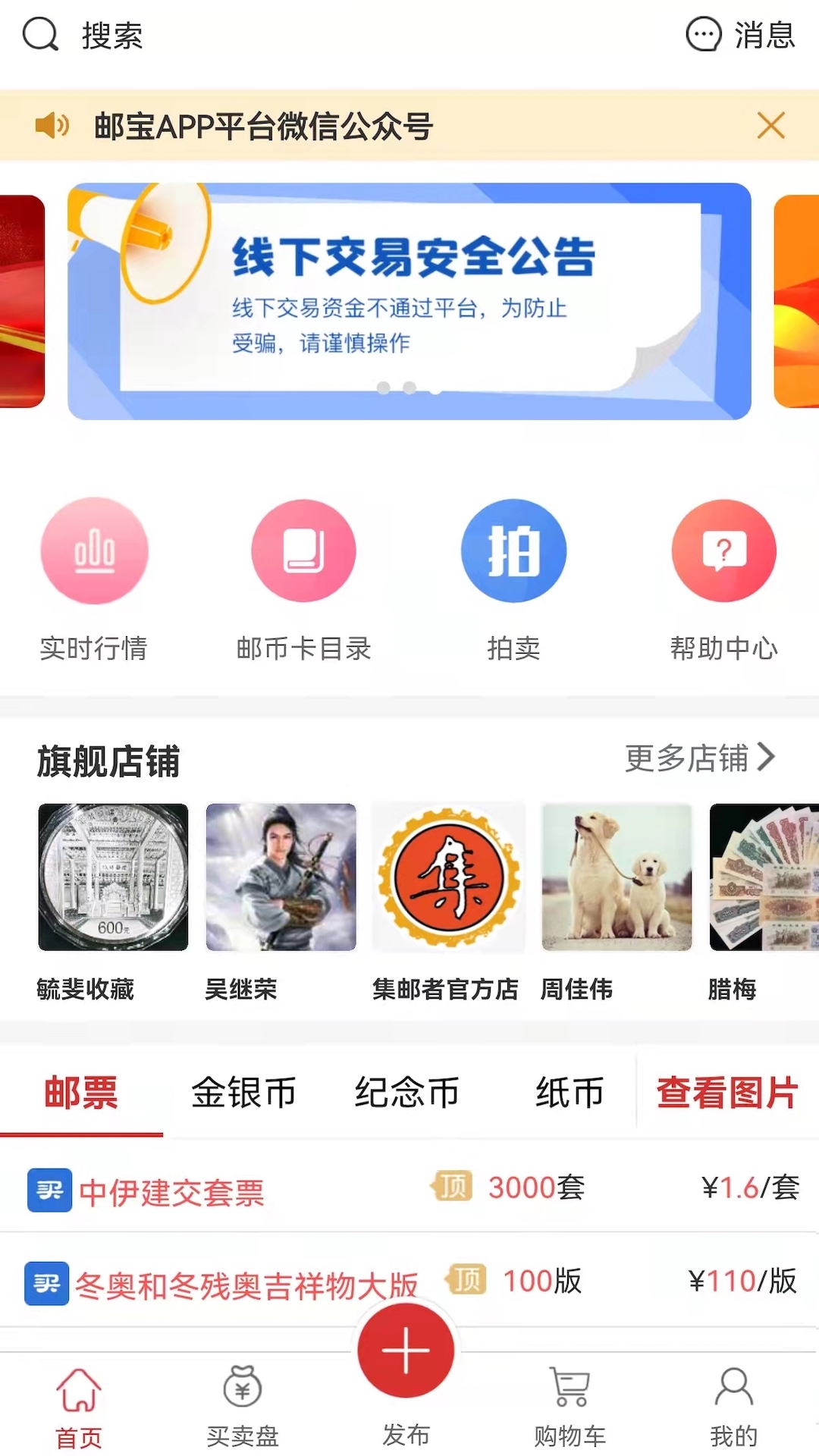Switch to the 纪念币 tab
Screen dimensions: 819x1456
tap(407, 1093)
